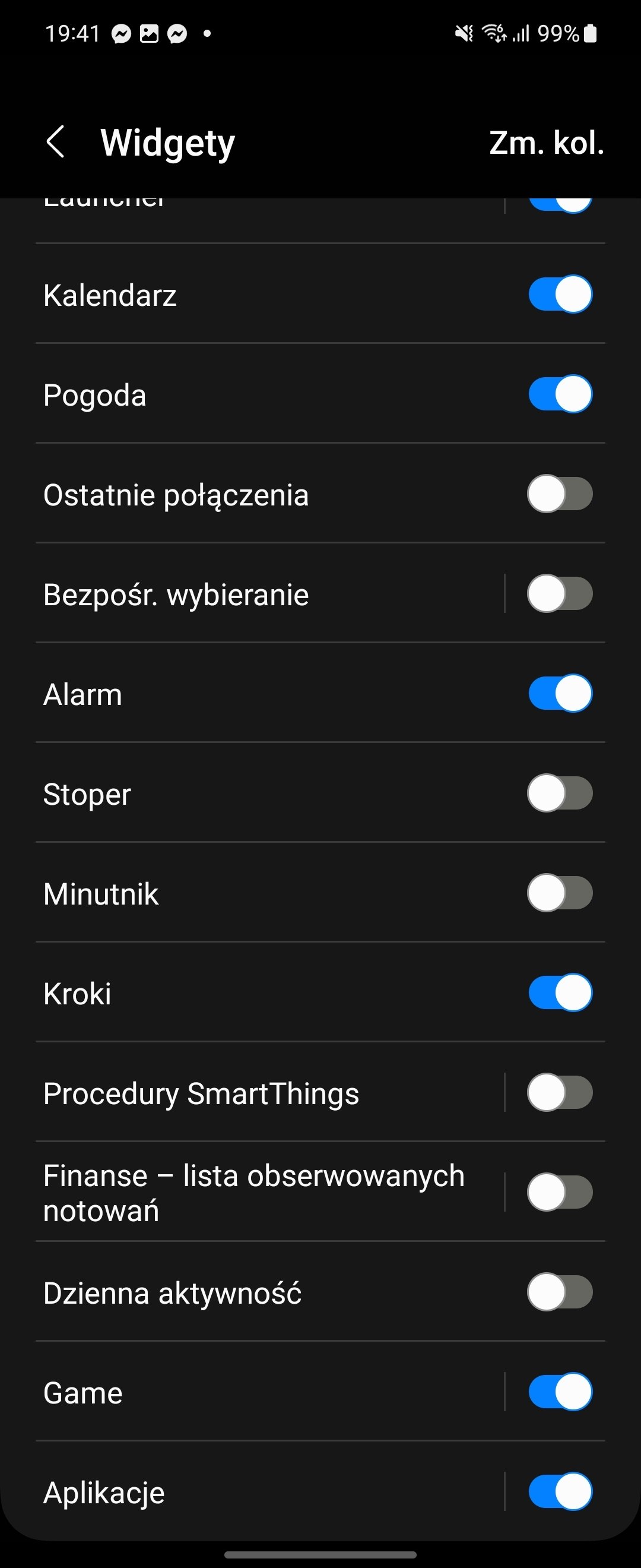This screenshot has height=1568, width=641.
Task: Disable the Kroki widget
Action: (560, 994)
